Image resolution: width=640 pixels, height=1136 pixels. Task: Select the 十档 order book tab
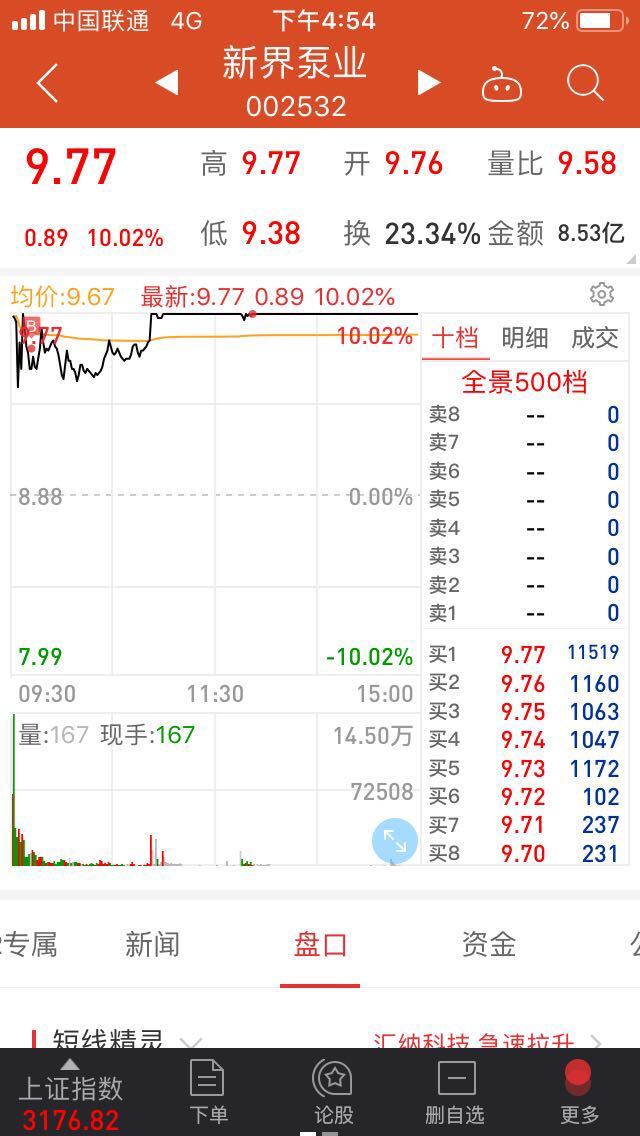455,338
